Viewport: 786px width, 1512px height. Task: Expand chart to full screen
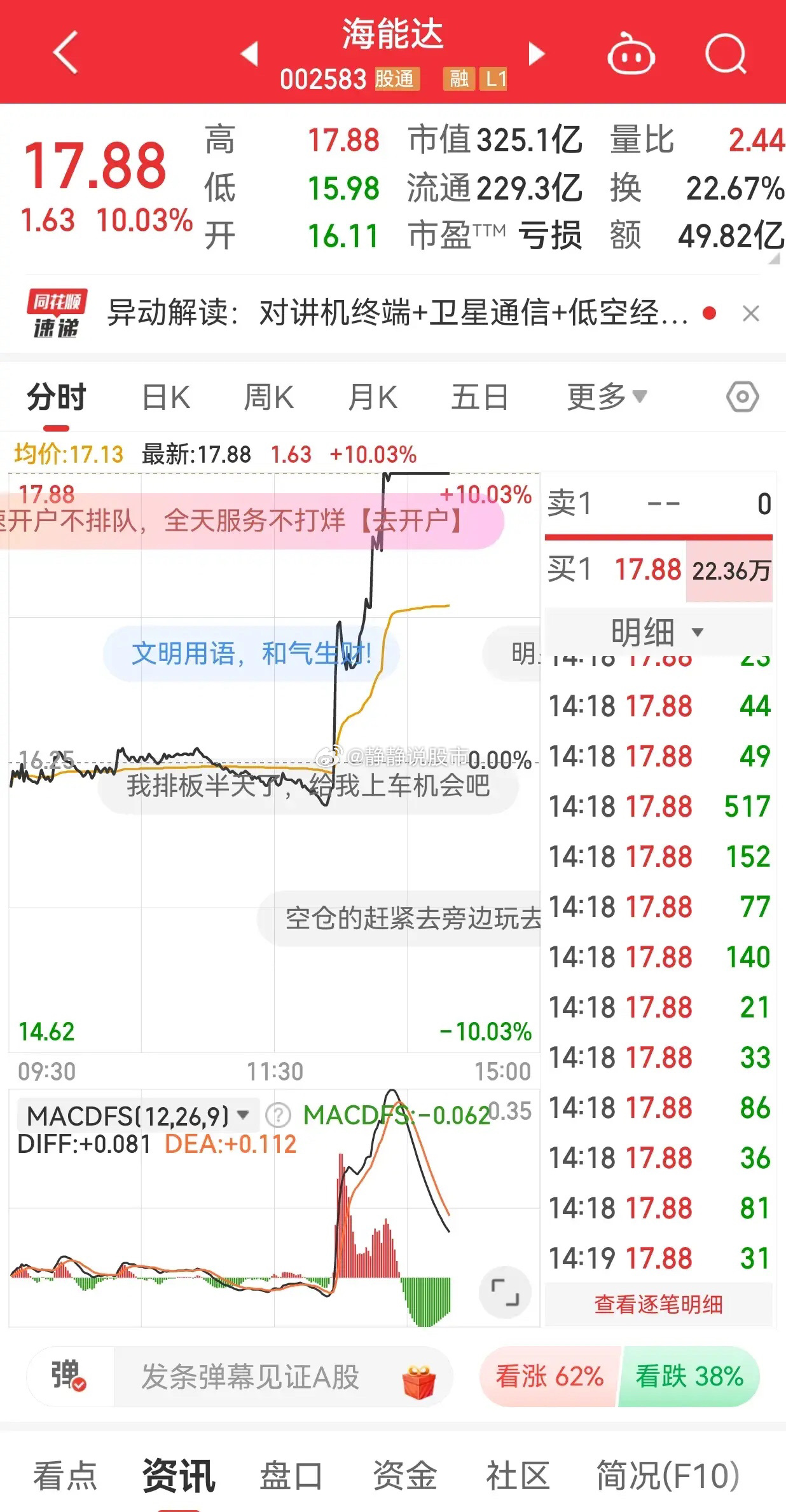click(505, 1292)
